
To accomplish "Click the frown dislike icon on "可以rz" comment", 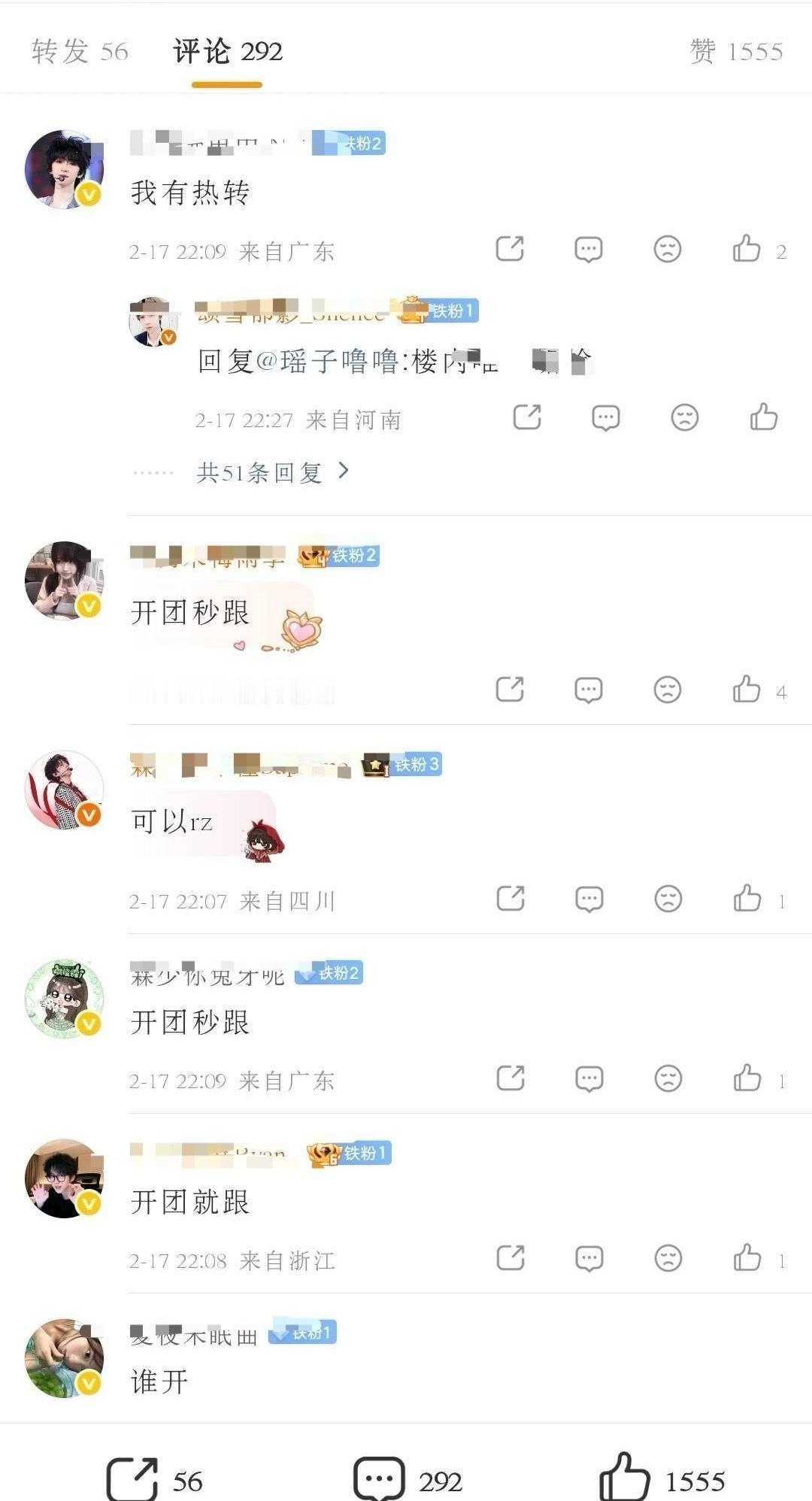I will [668, 897].
